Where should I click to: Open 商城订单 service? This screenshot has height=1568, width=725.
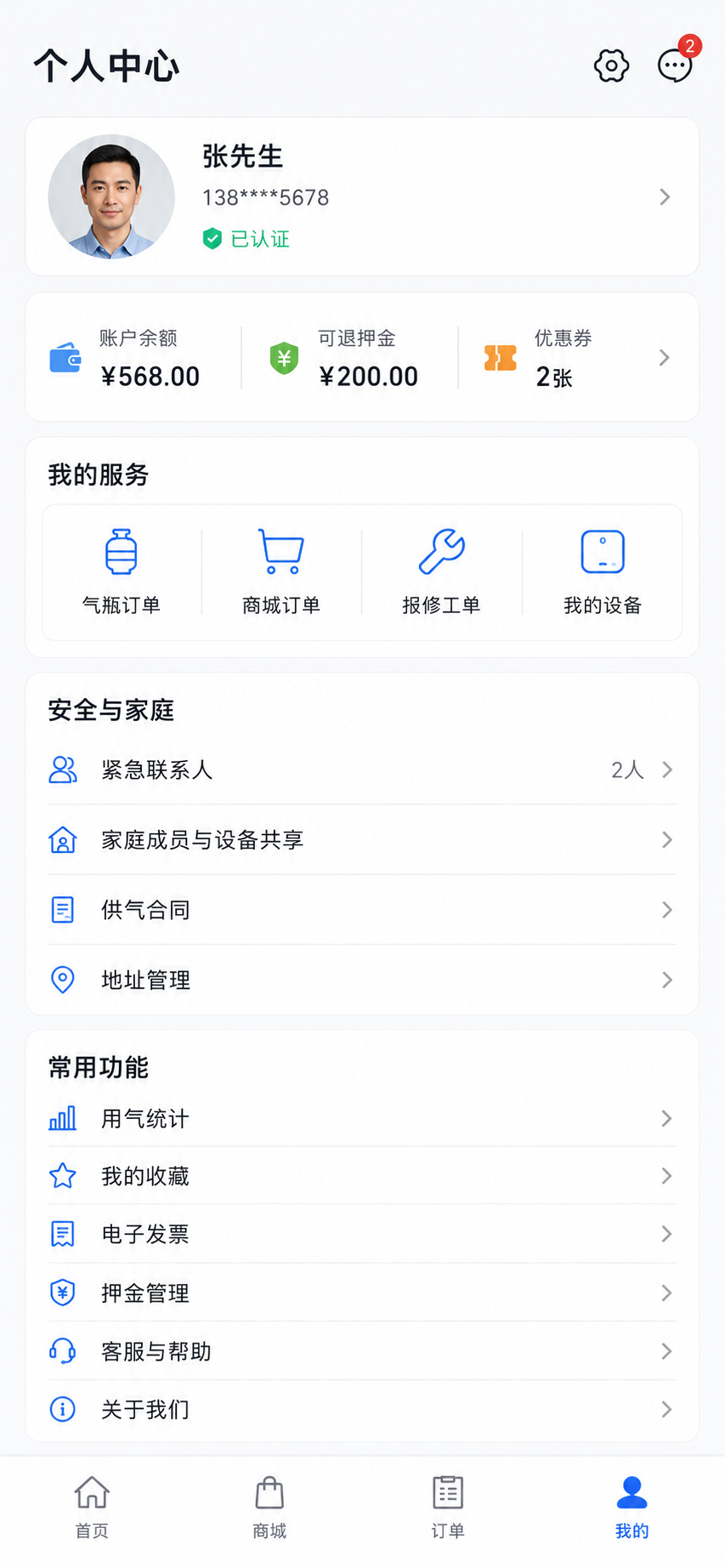(x=281, y=571)
